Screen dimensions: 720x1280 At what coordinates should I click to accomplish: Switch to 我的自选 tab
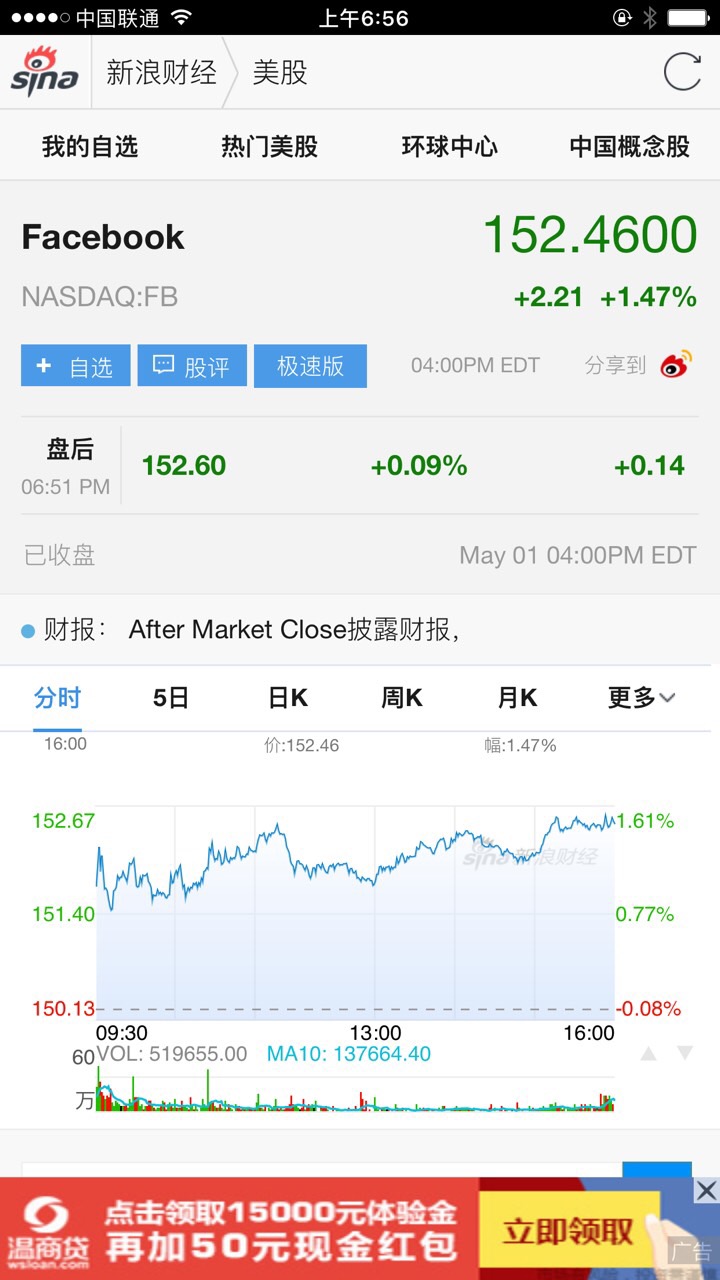tap(90, 147)
